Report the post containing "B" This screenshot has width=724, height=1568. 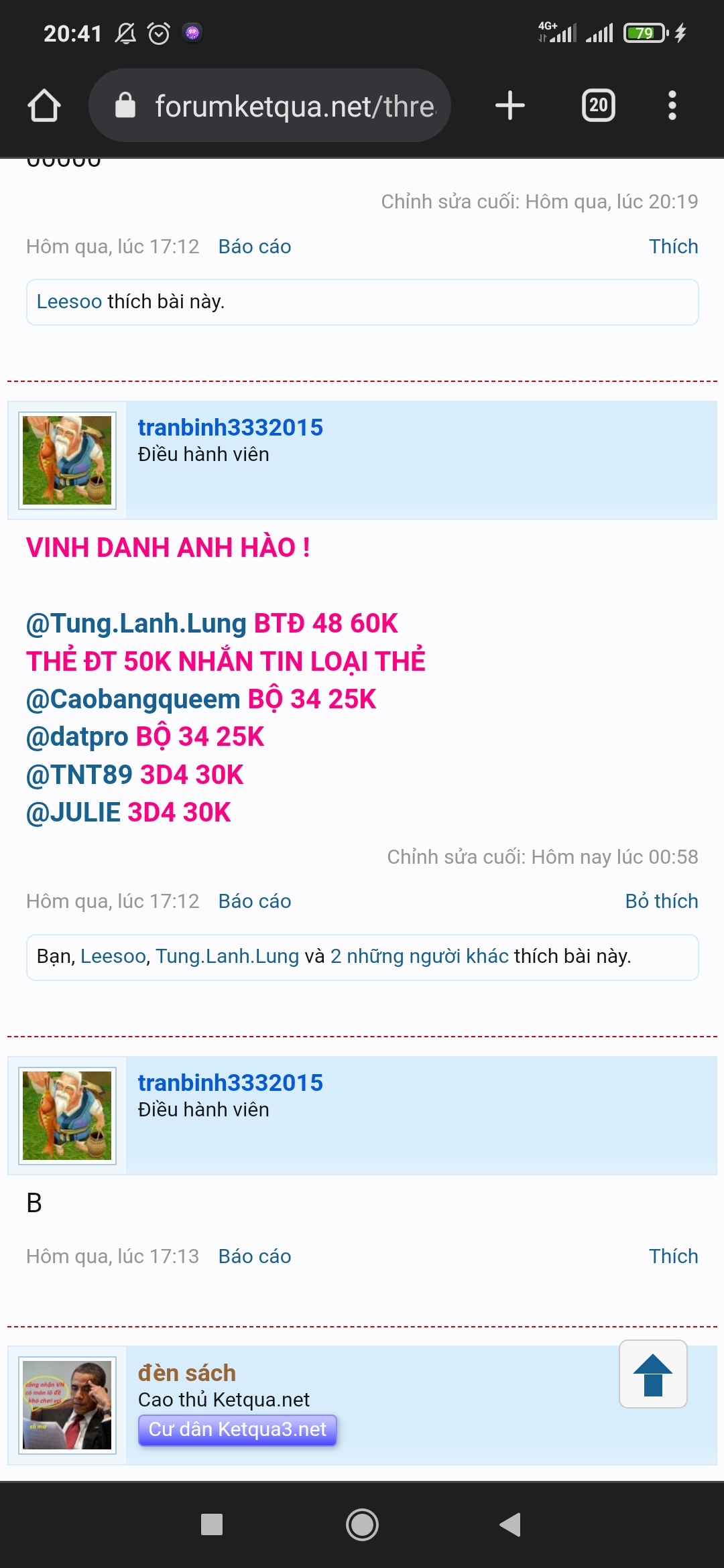click(x=255, y=1256)
